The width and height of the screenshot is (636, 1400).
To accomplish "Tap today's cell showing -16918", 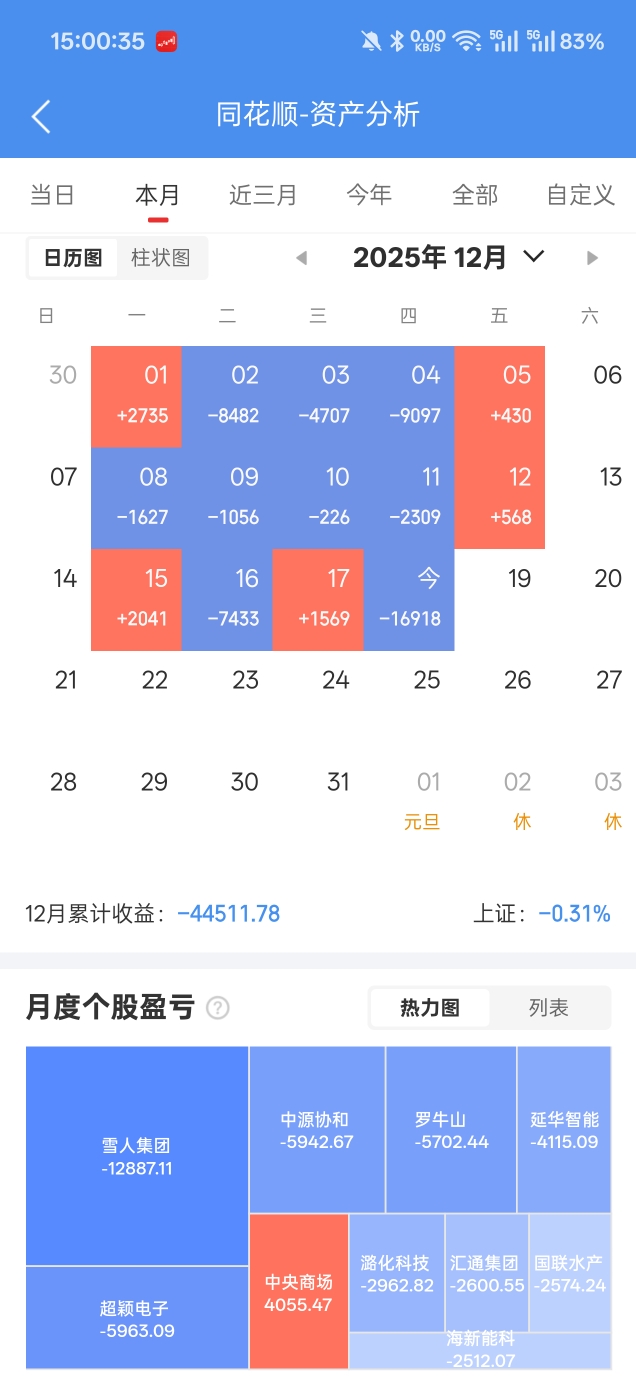I will 409,599.
